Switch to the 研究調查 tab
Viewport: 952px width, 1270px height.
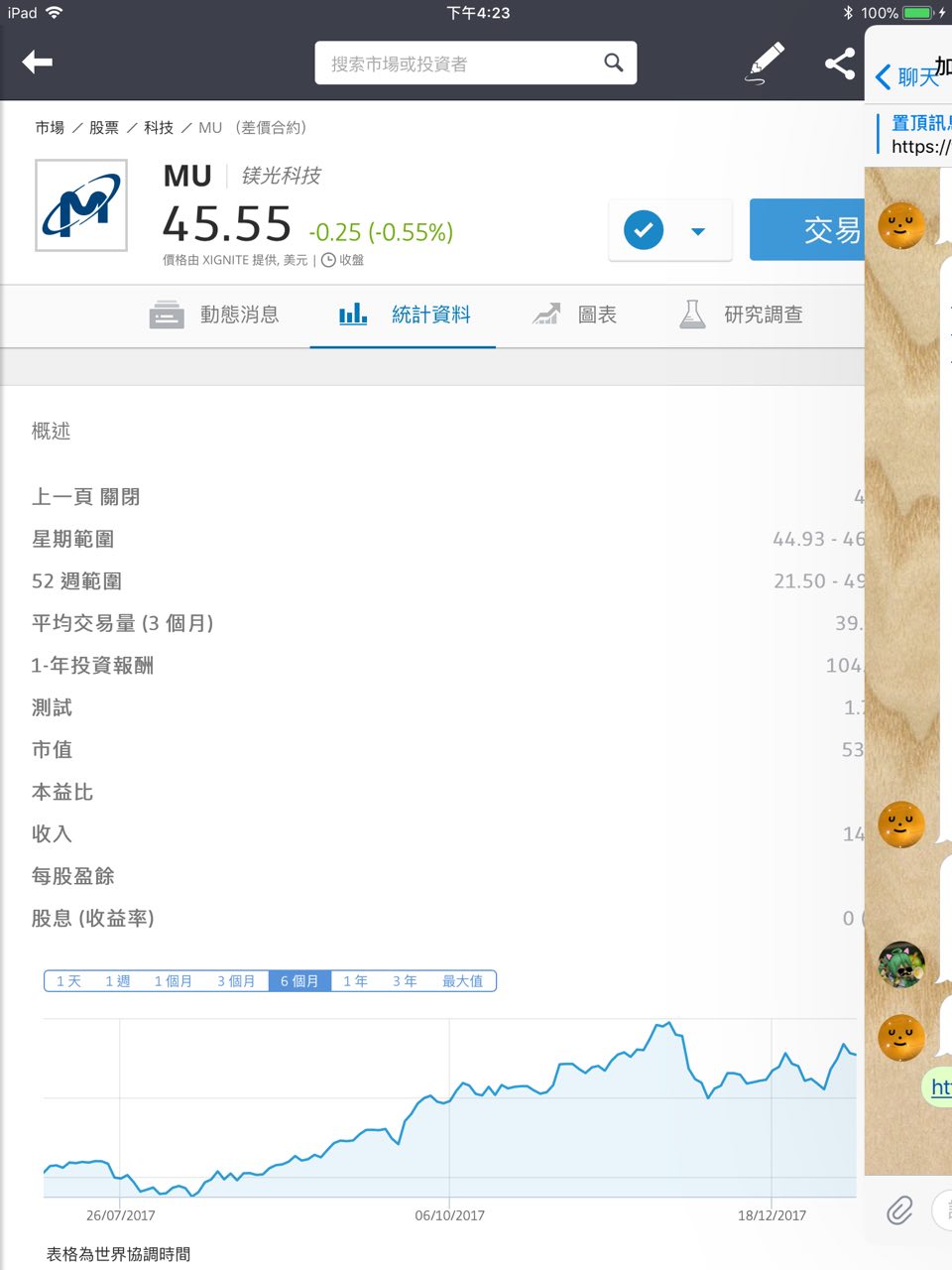[741, 315]
